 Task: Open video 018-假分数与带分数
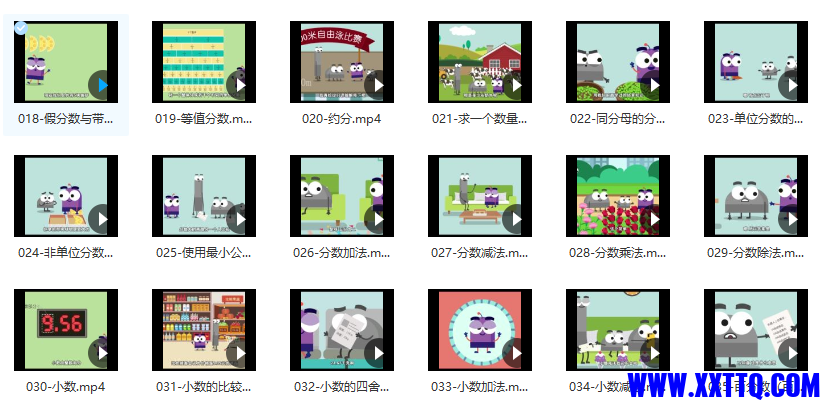click(x=65, y=62)
